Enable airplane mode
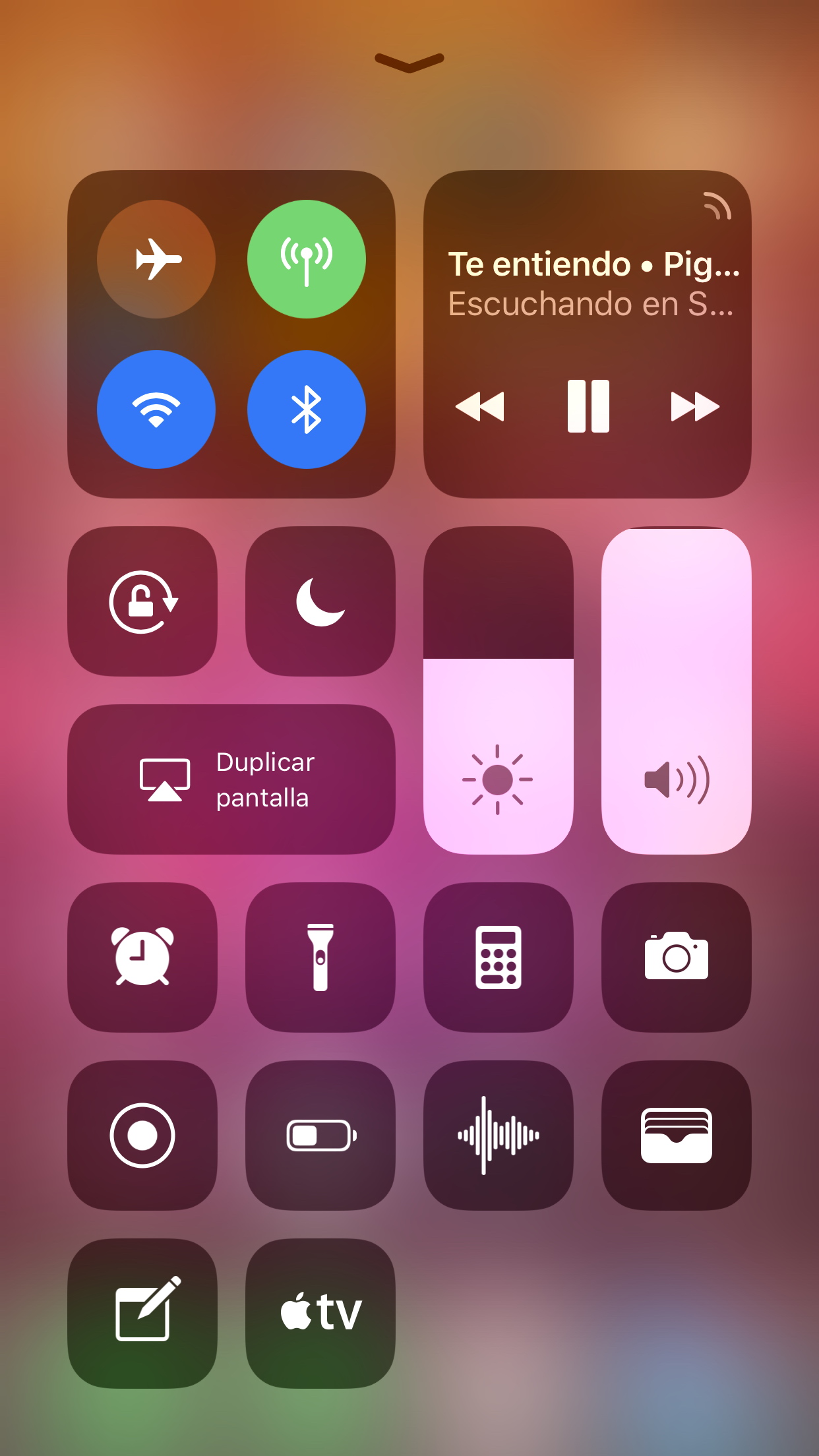Viewport: 819px width, 1456px height. click(x=156, y=259)
